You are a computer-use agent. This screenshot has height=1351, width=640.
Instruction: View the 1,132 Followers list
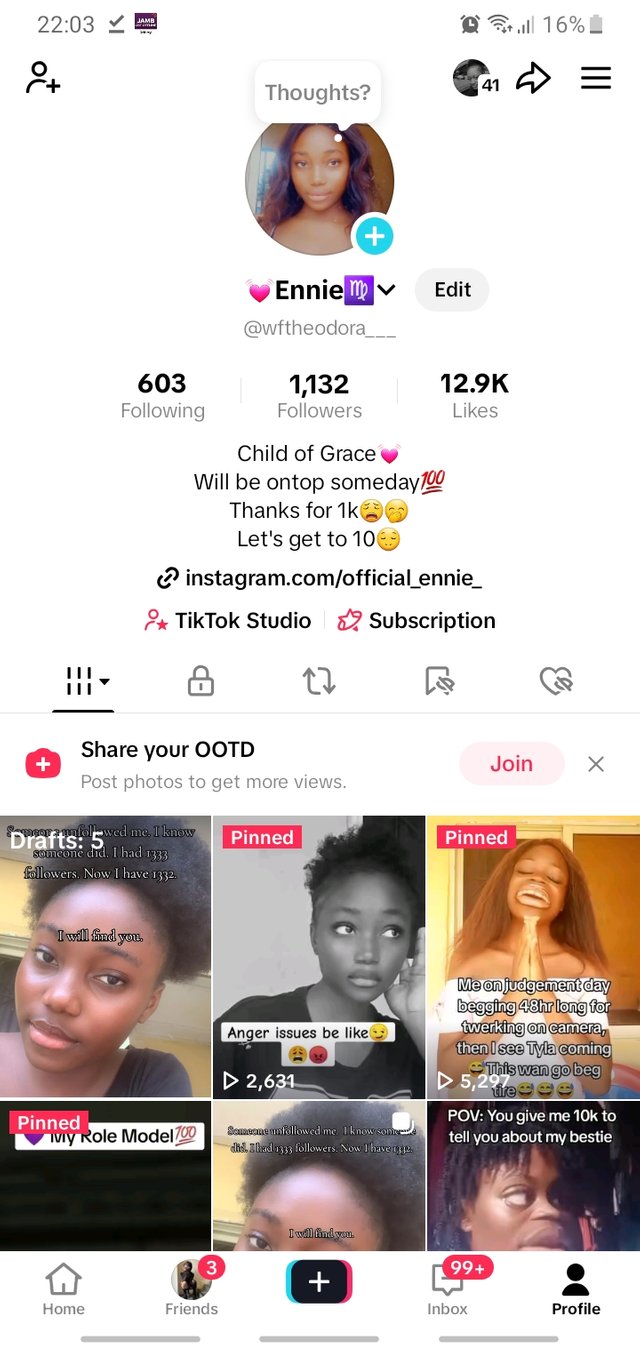coord(319,396)
